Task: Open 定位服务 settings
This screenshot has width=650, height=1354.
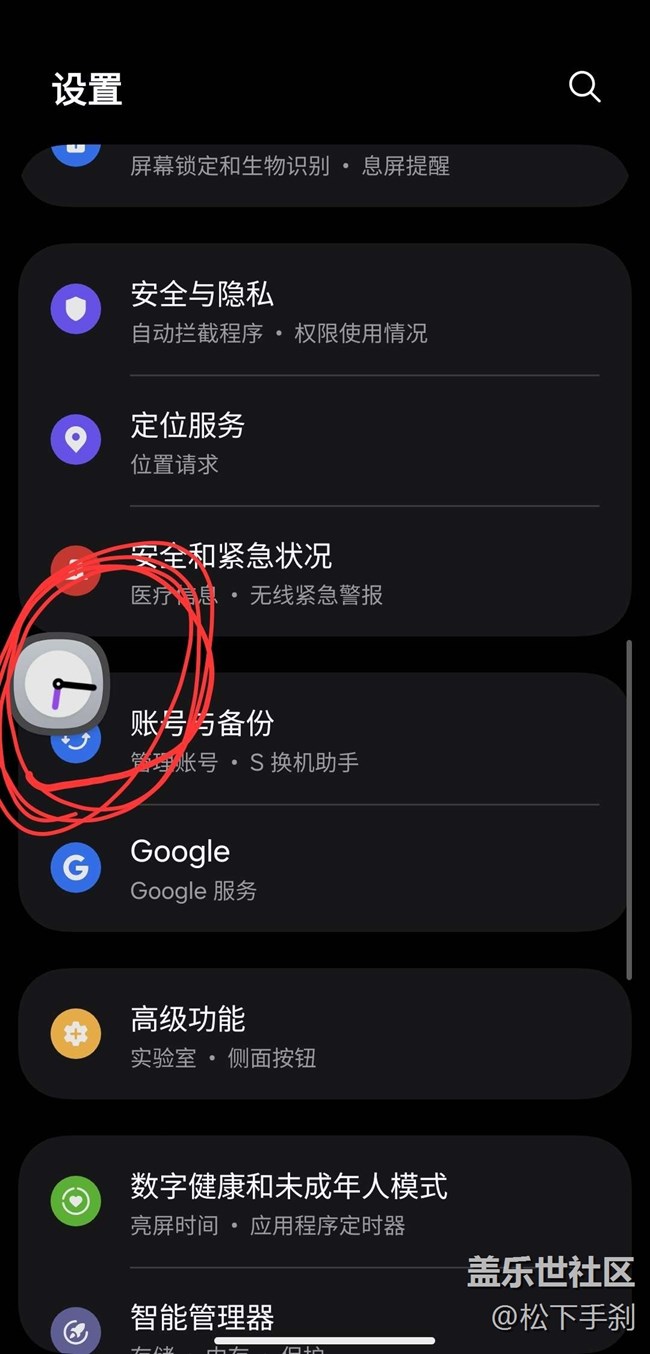Action: click(x=325, y=441)
